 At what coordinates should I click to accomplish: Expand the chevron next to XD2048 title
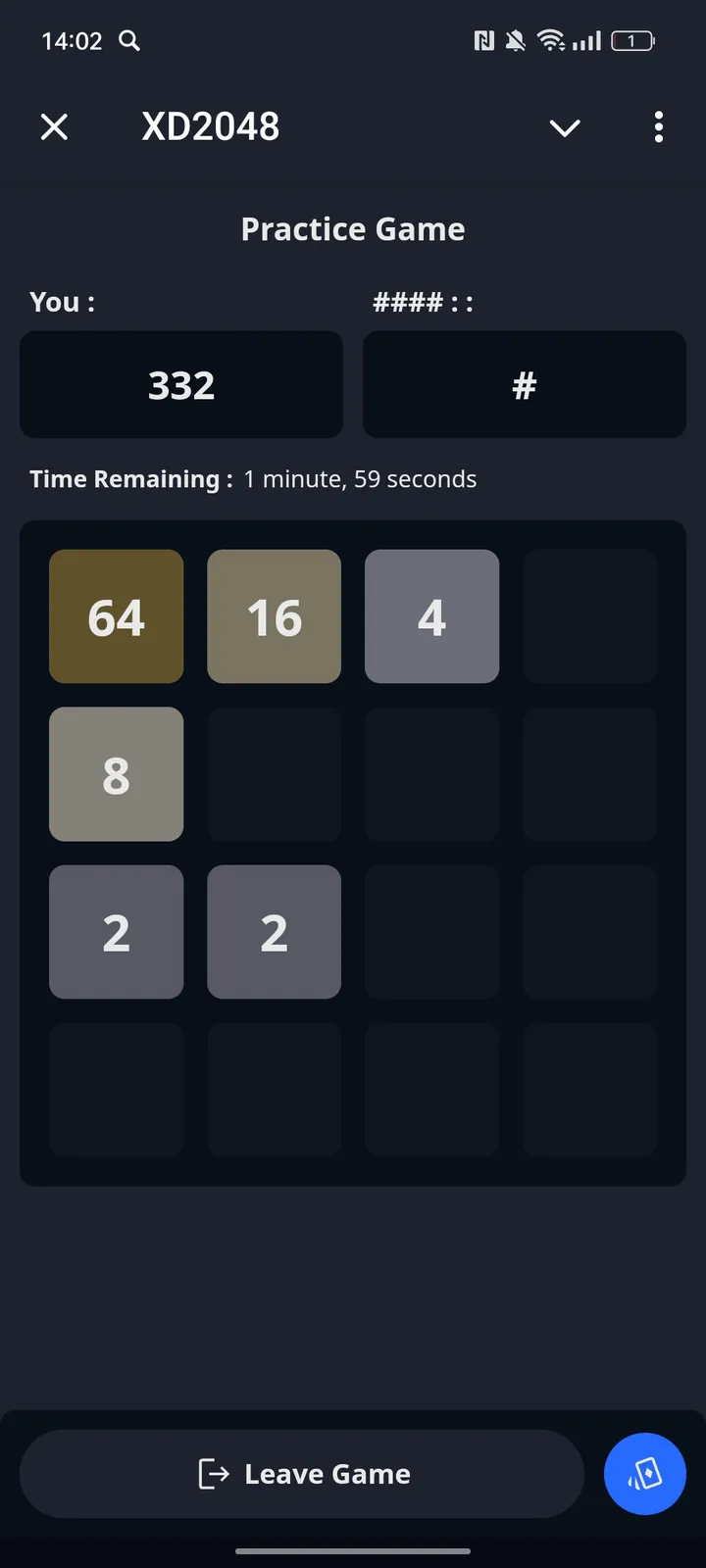[565, 128]
